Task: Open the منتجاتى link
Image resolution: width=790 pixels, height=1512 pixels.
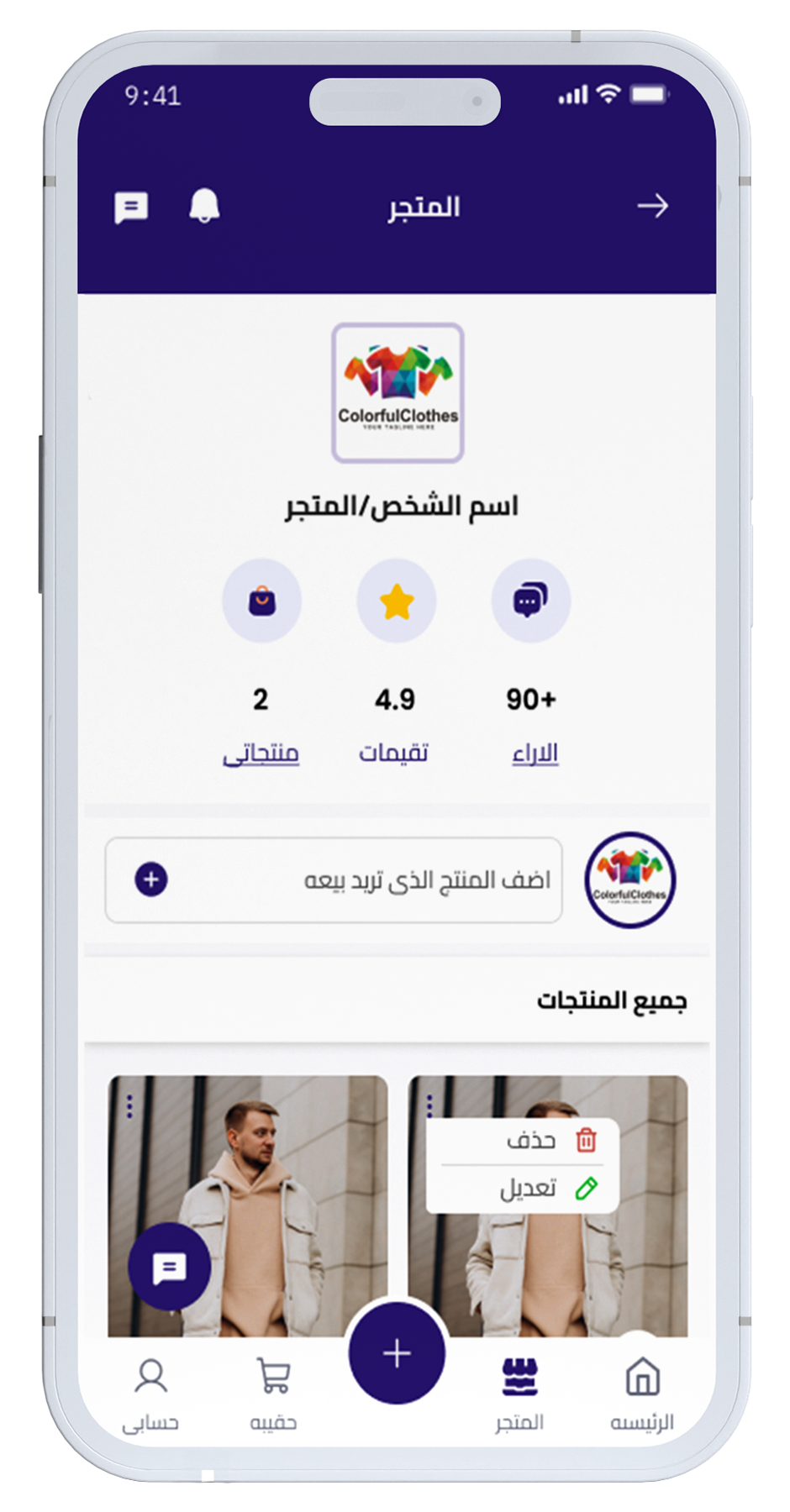Action: pyautogui.click(x=261, y=753)
